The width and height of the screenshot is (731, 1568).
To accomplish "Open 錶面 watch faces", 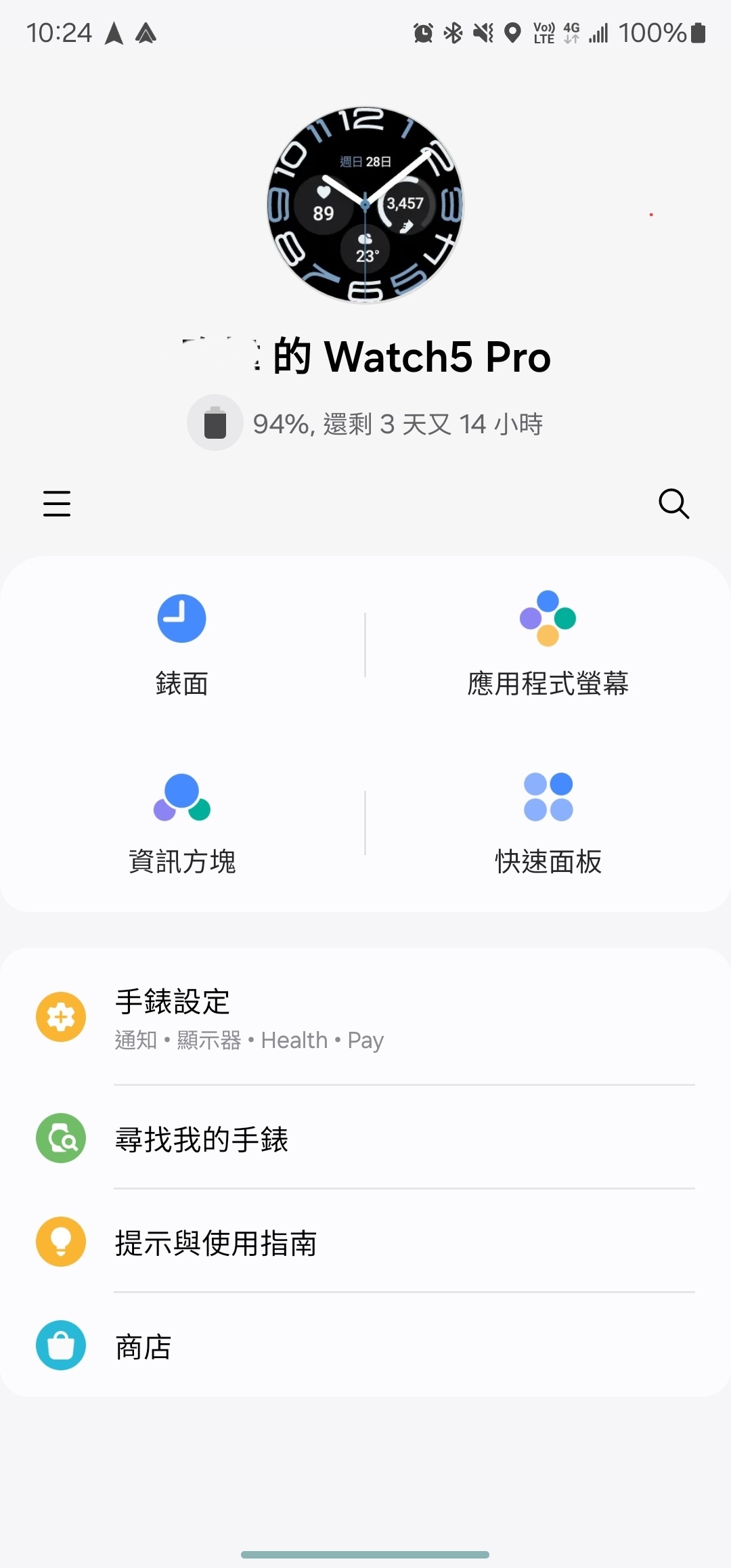I will [x=182, y=645].
